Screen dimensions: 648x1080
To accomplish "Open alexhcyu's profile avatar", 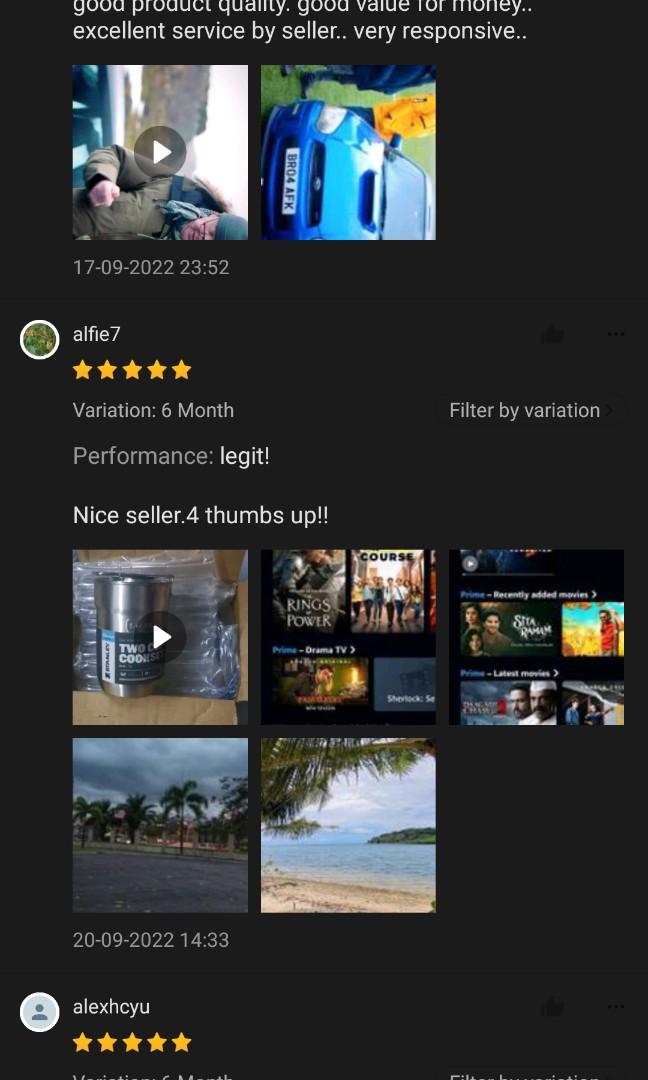I will click(40, 1013).
